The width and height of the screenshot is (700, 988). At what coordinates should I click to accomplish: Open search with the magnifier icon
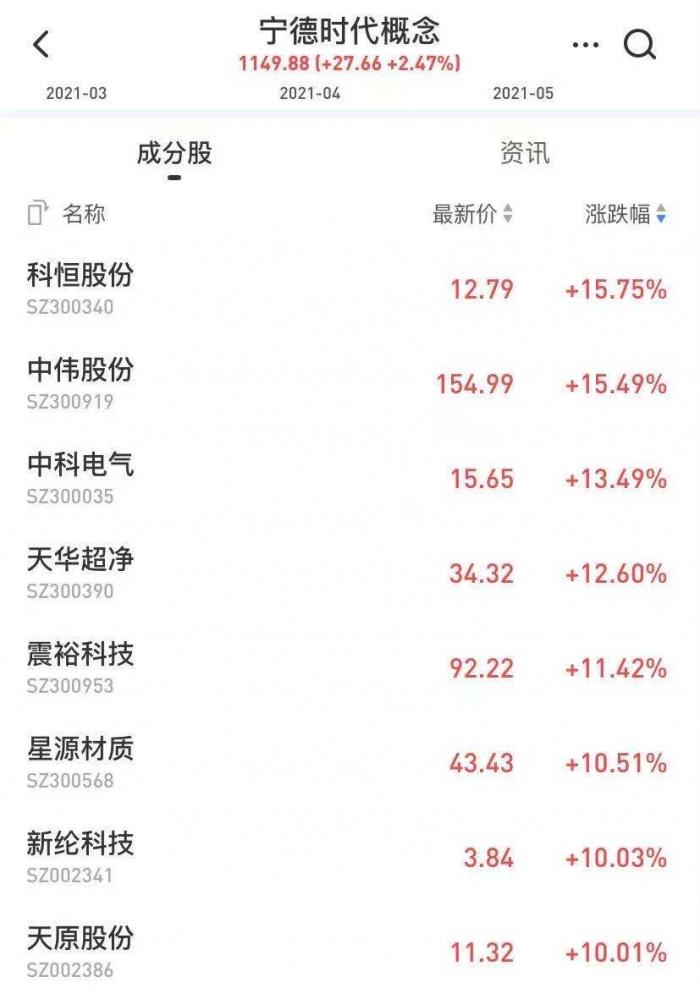click(x=640, y=45)
